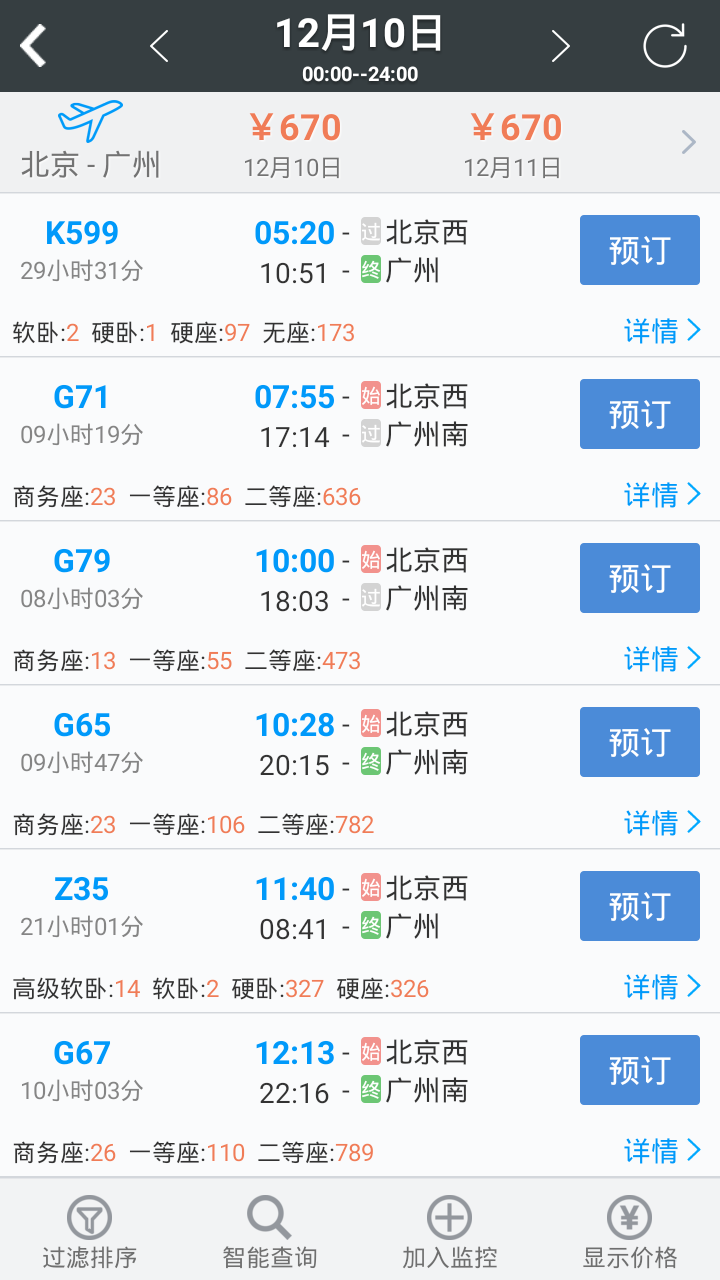The width and height of the screenshot is (720, 1280).
Task: Open 过滤排序 filter and sort
Action: [89, 1231]
